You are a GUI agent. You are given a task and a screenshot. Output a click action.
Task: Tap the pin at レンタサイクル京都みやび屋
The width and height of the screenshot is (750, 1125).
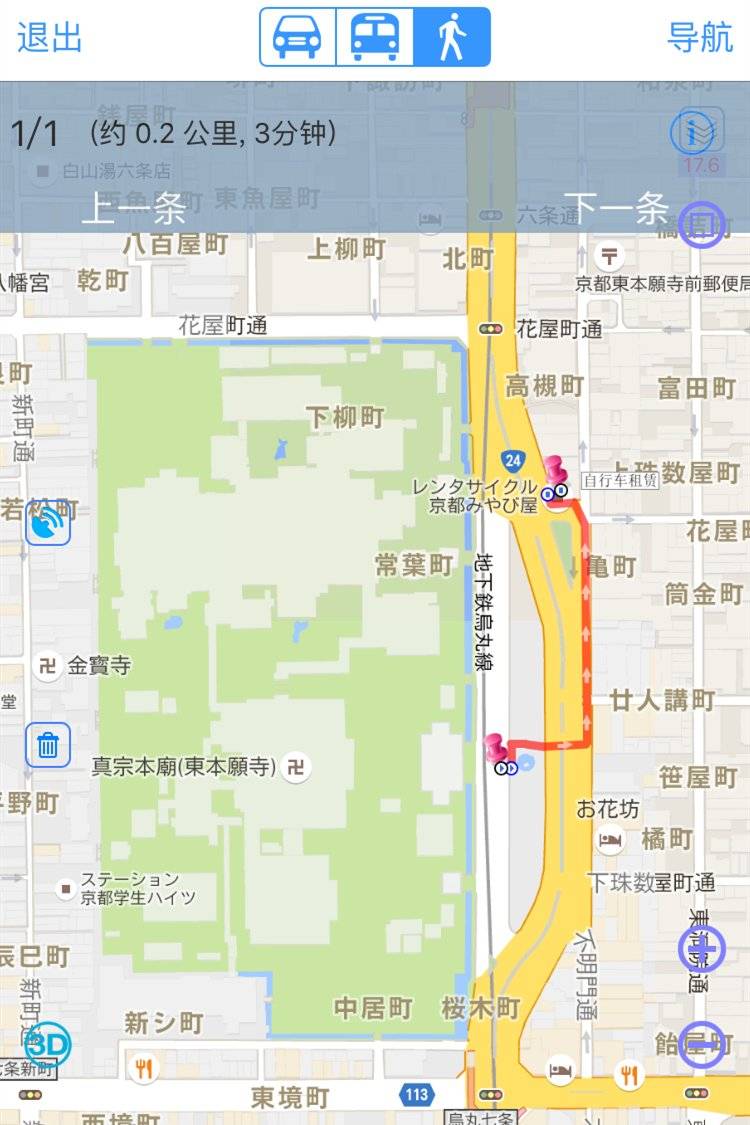[556, 475]
